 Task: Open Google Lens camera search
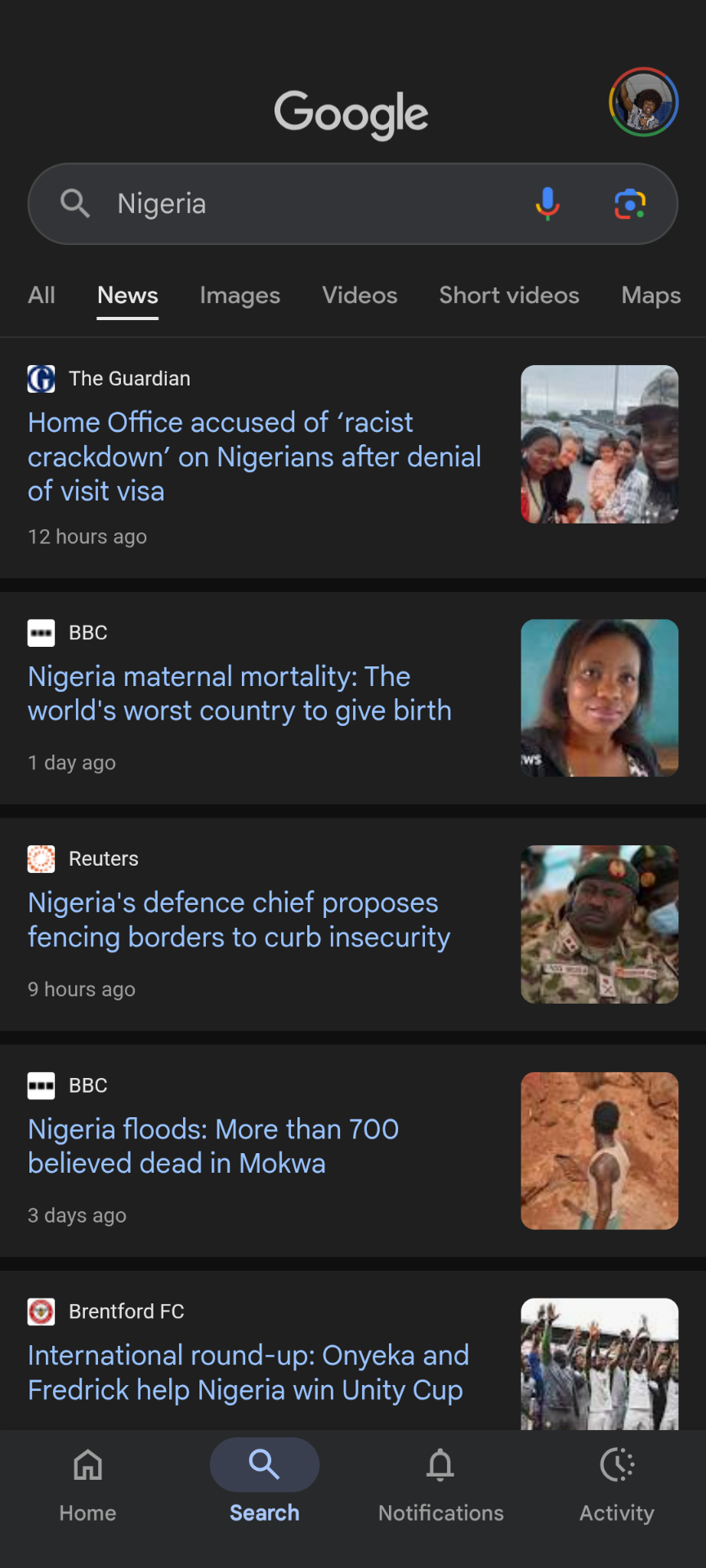630,203
